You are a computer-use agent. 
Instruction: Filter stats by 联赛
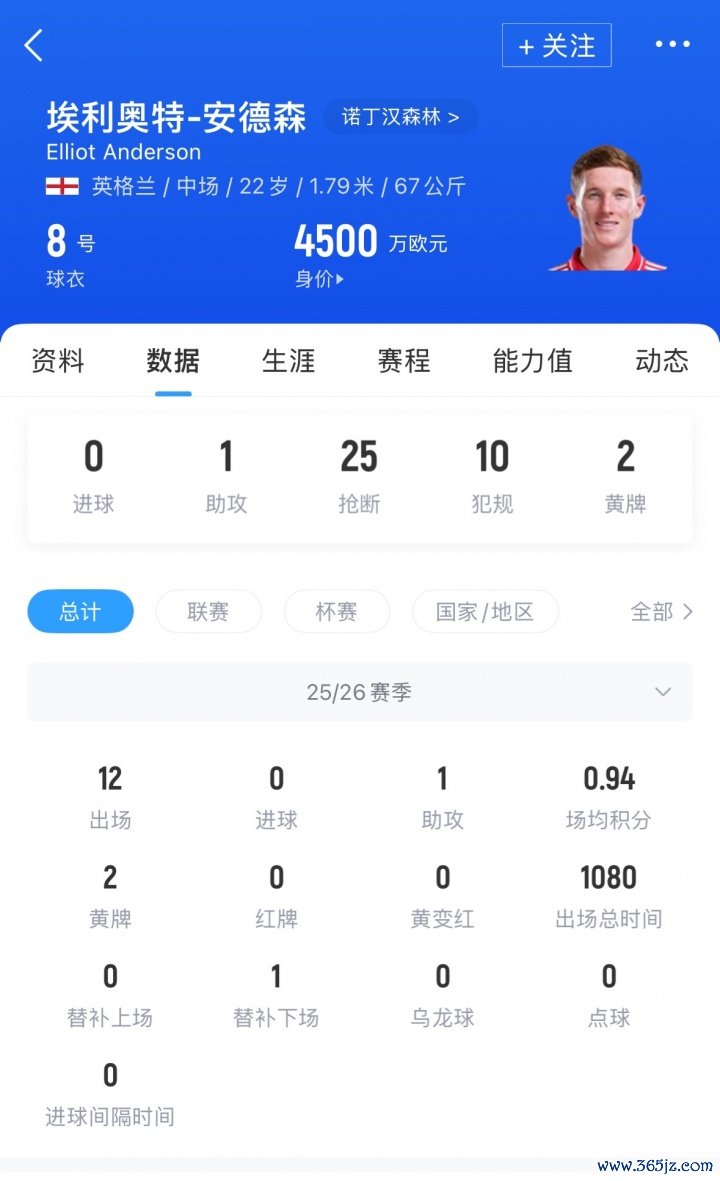click(x=208, y=611)
